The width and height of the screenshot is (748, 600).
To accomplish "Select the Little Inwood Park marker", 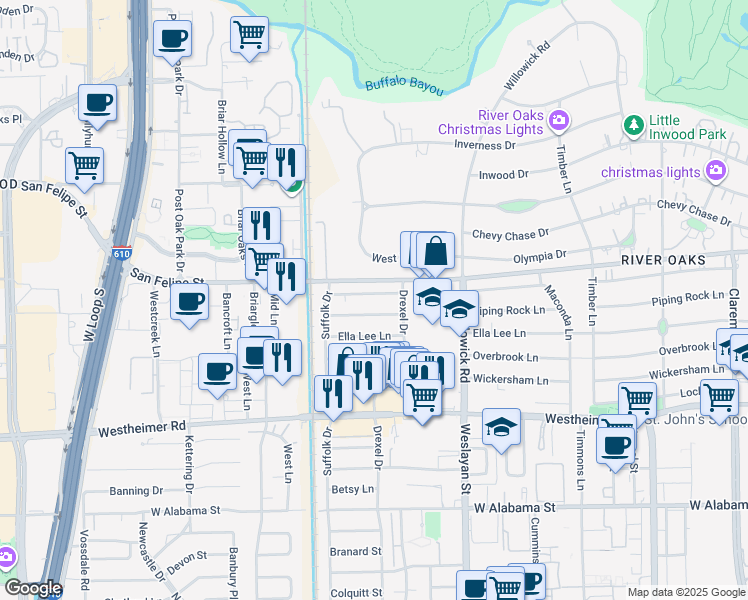I will pos(634,126).
